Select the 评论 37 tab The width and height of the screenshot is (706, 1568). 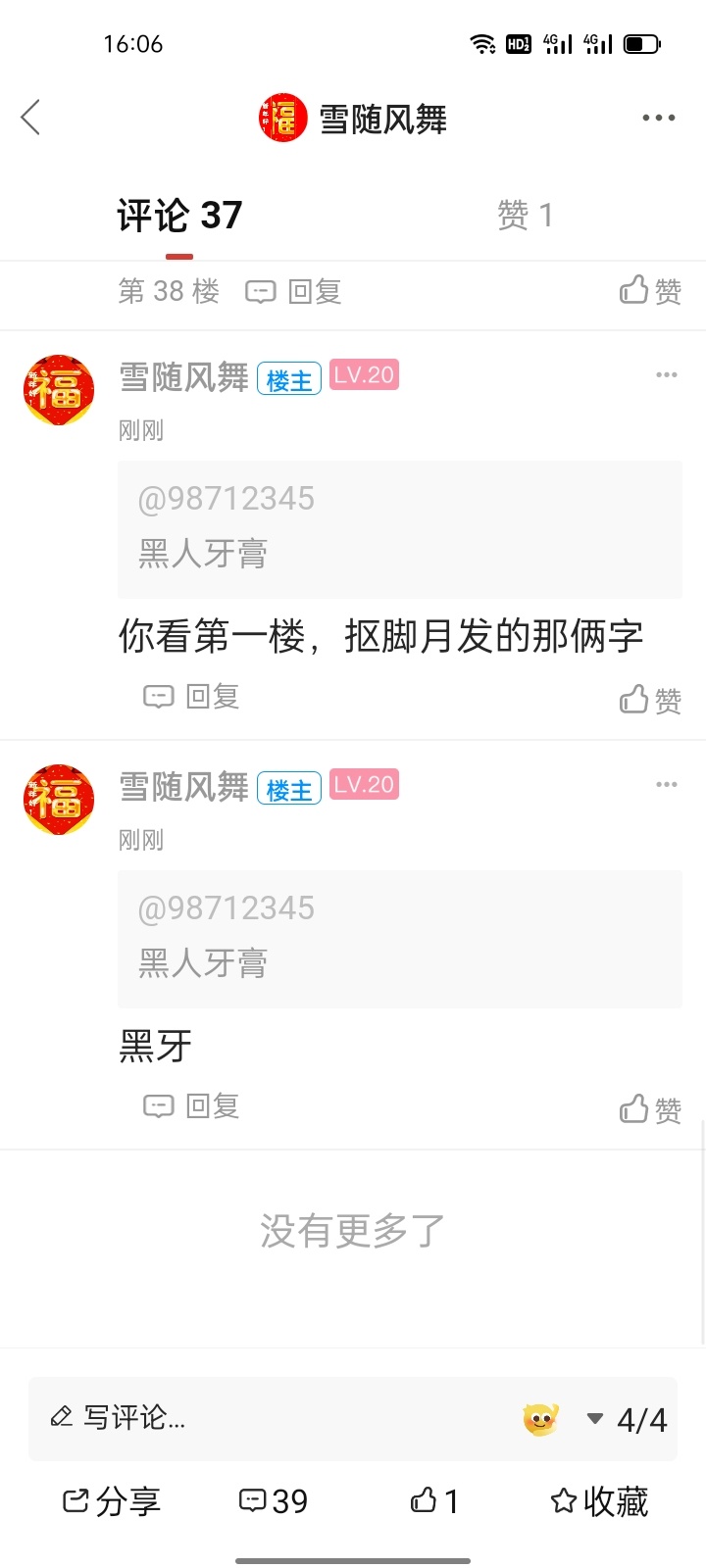point(179,216)
